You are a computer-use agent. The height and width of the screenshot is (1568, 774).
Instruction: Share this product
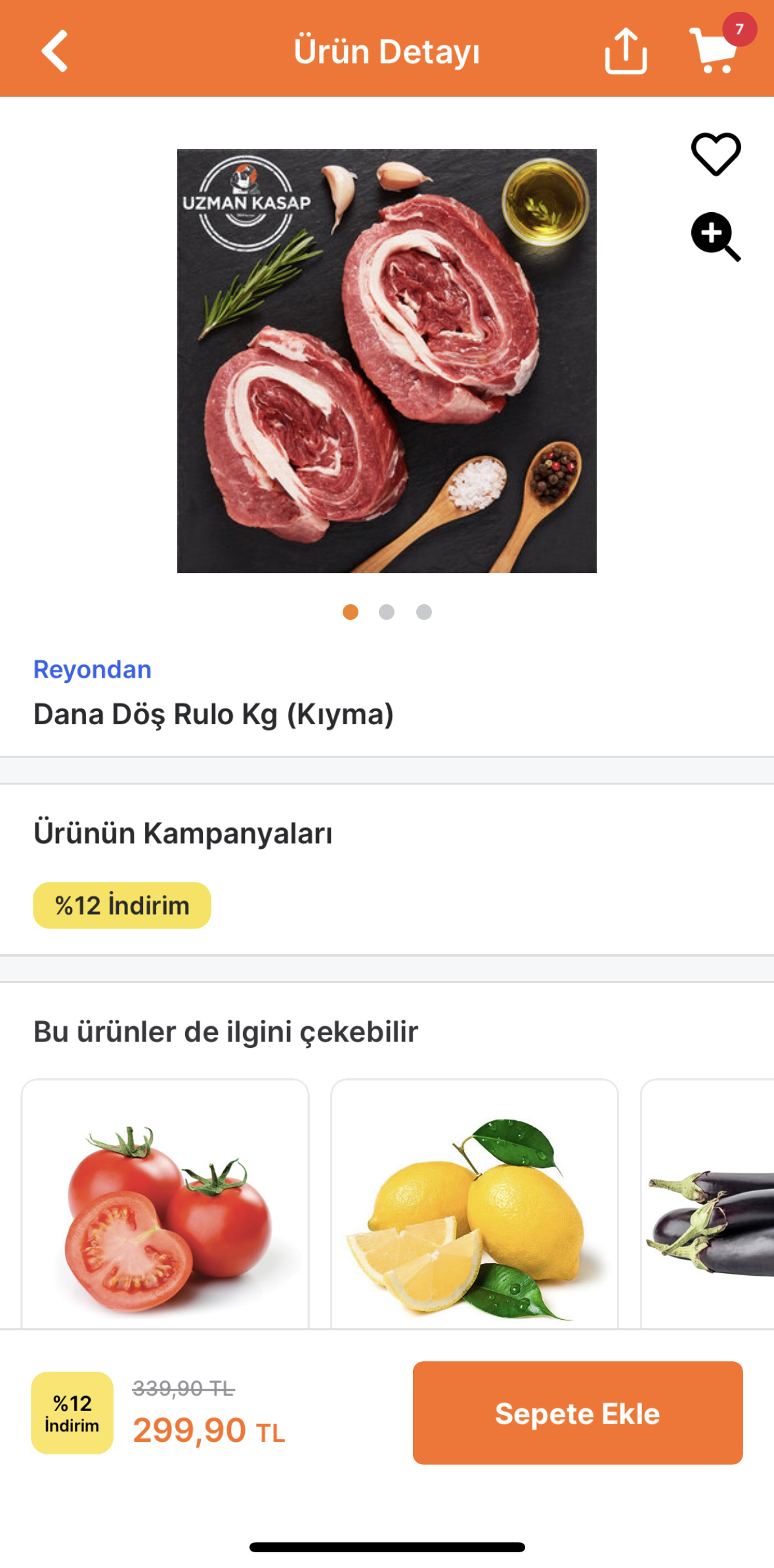tap(626, 51)
